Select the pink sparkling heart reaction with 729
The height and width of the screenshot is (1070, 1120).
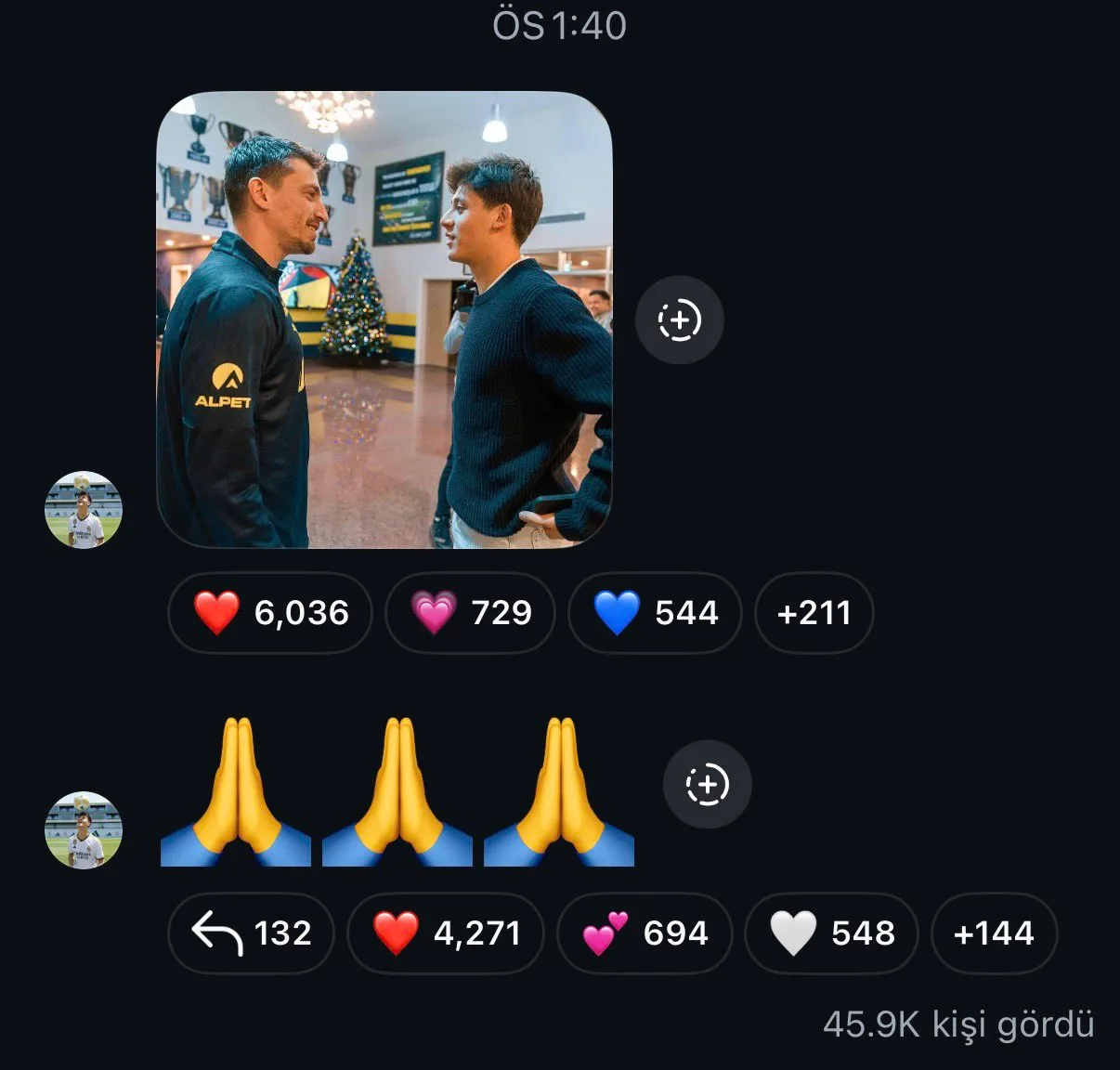click(471, 613)
